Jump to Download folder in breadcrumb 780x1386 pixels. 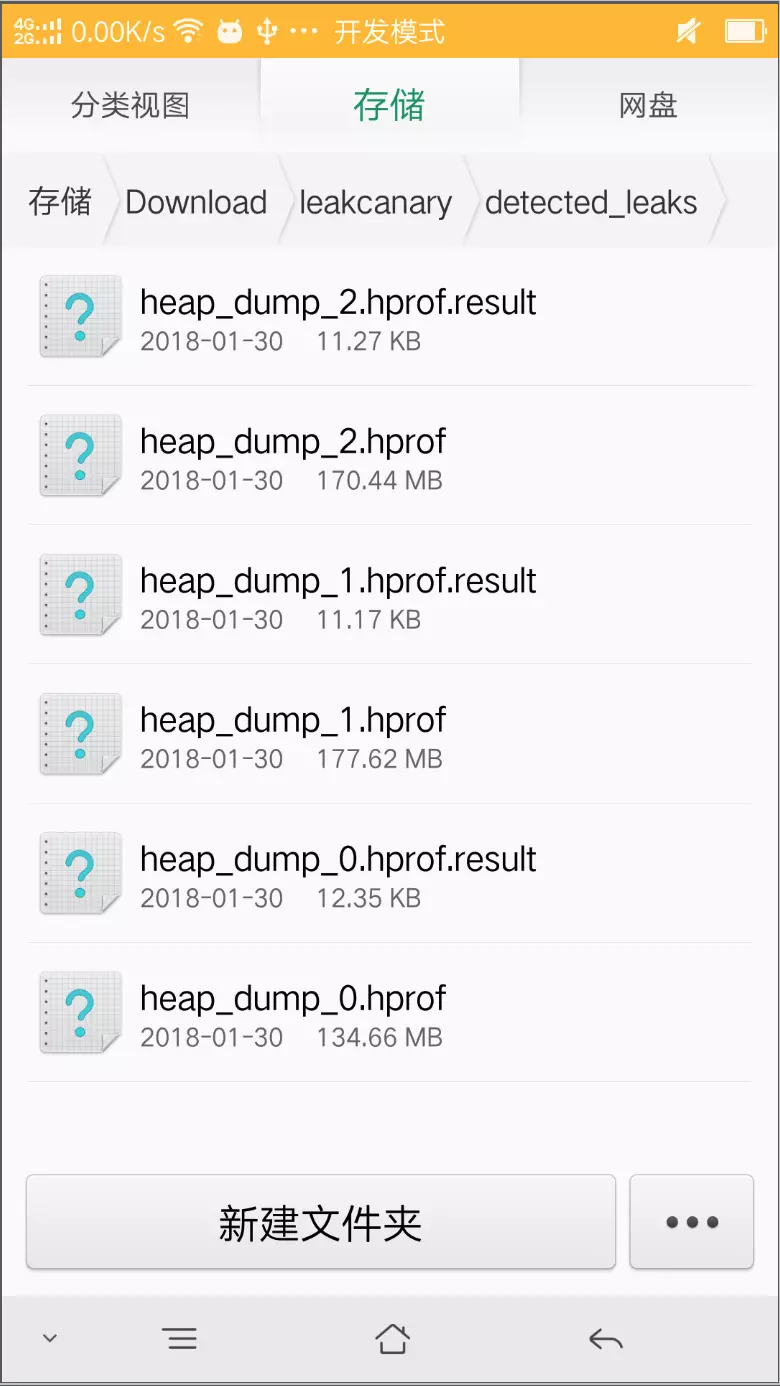(x=196, y=202)
